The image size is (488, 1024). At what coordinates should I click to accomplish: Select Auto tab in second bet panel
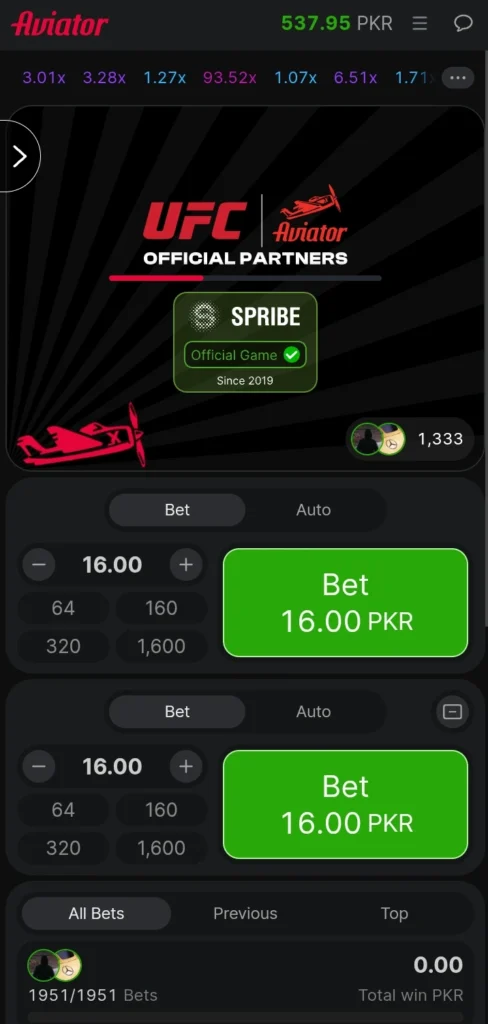coord(314,711)
